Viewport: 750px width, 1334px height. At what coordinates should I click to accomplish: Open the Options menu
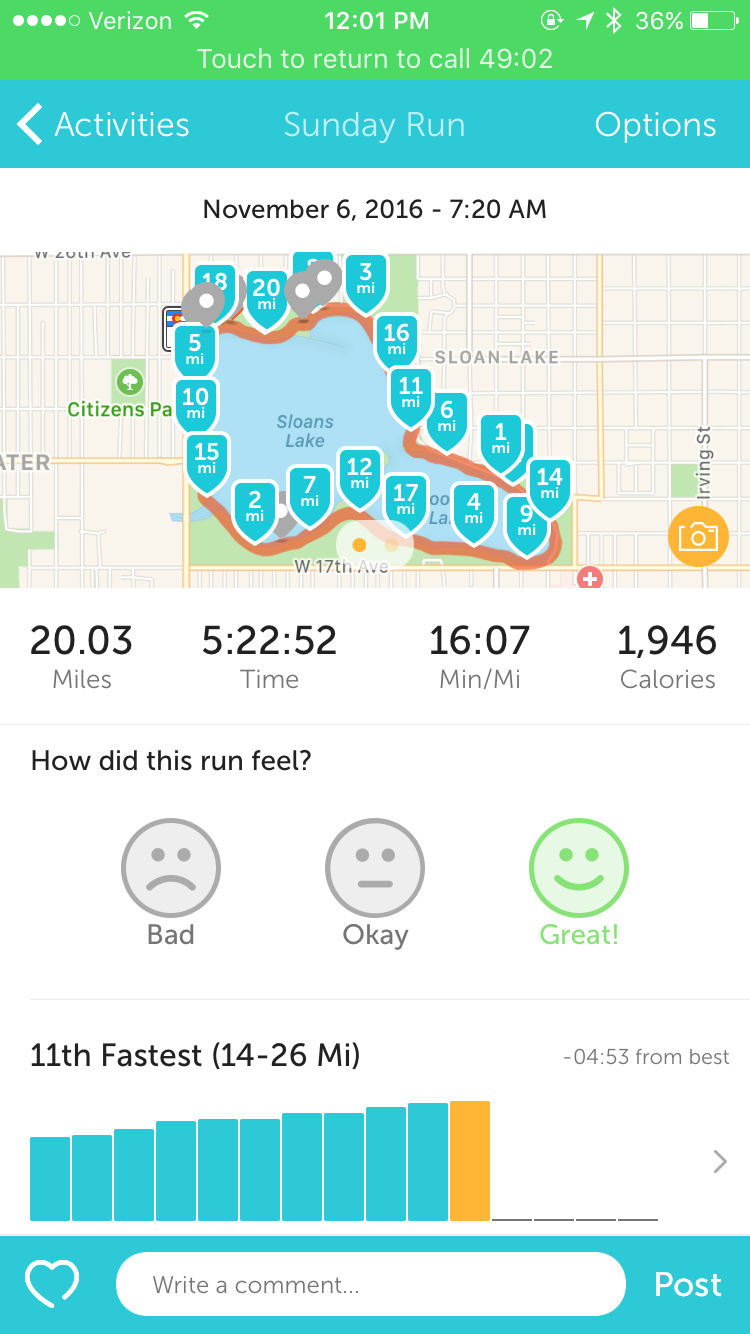(655, 125)
